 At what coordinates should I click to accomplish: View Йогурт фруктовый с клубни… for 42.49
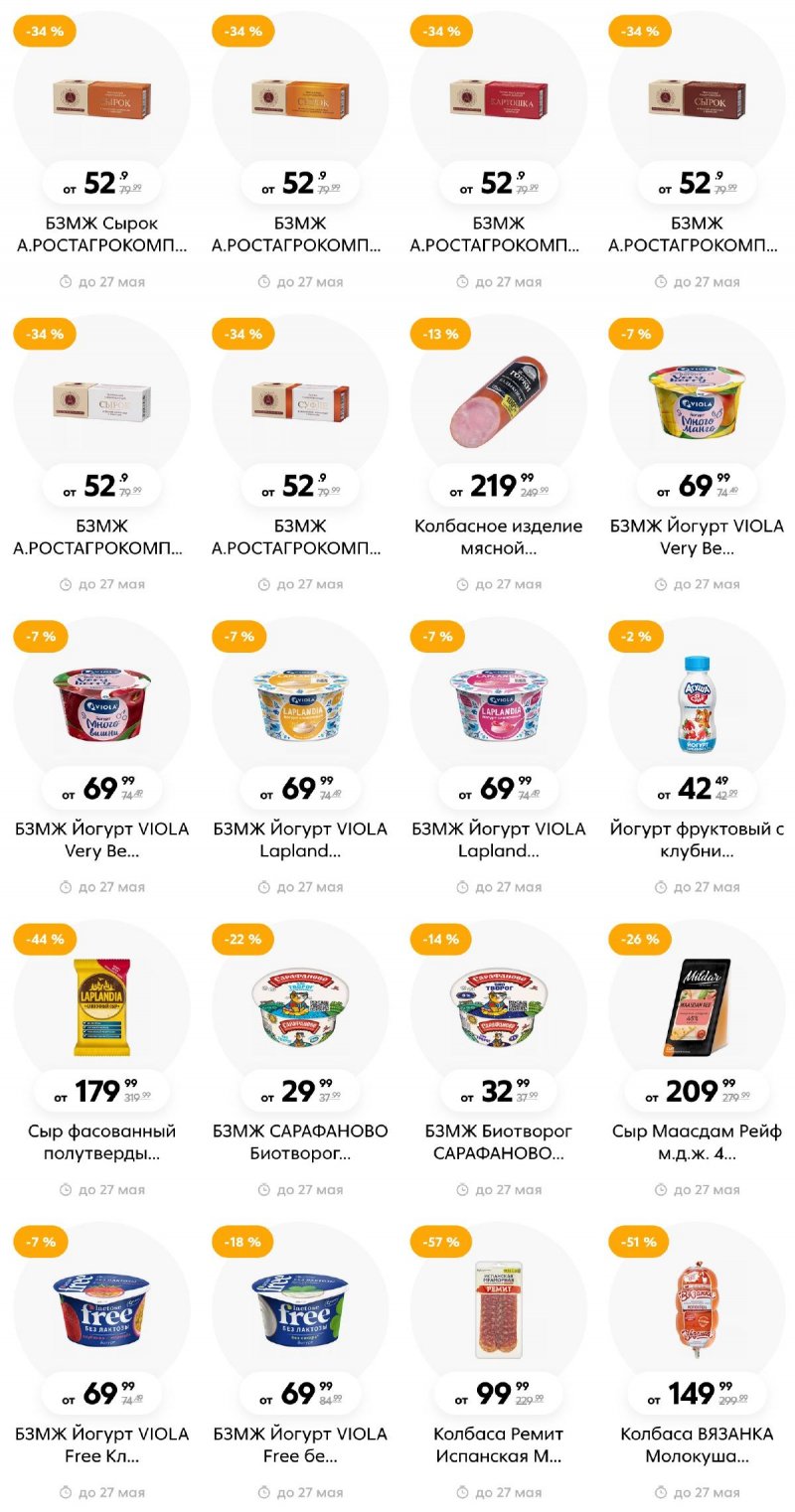(697, 705)
